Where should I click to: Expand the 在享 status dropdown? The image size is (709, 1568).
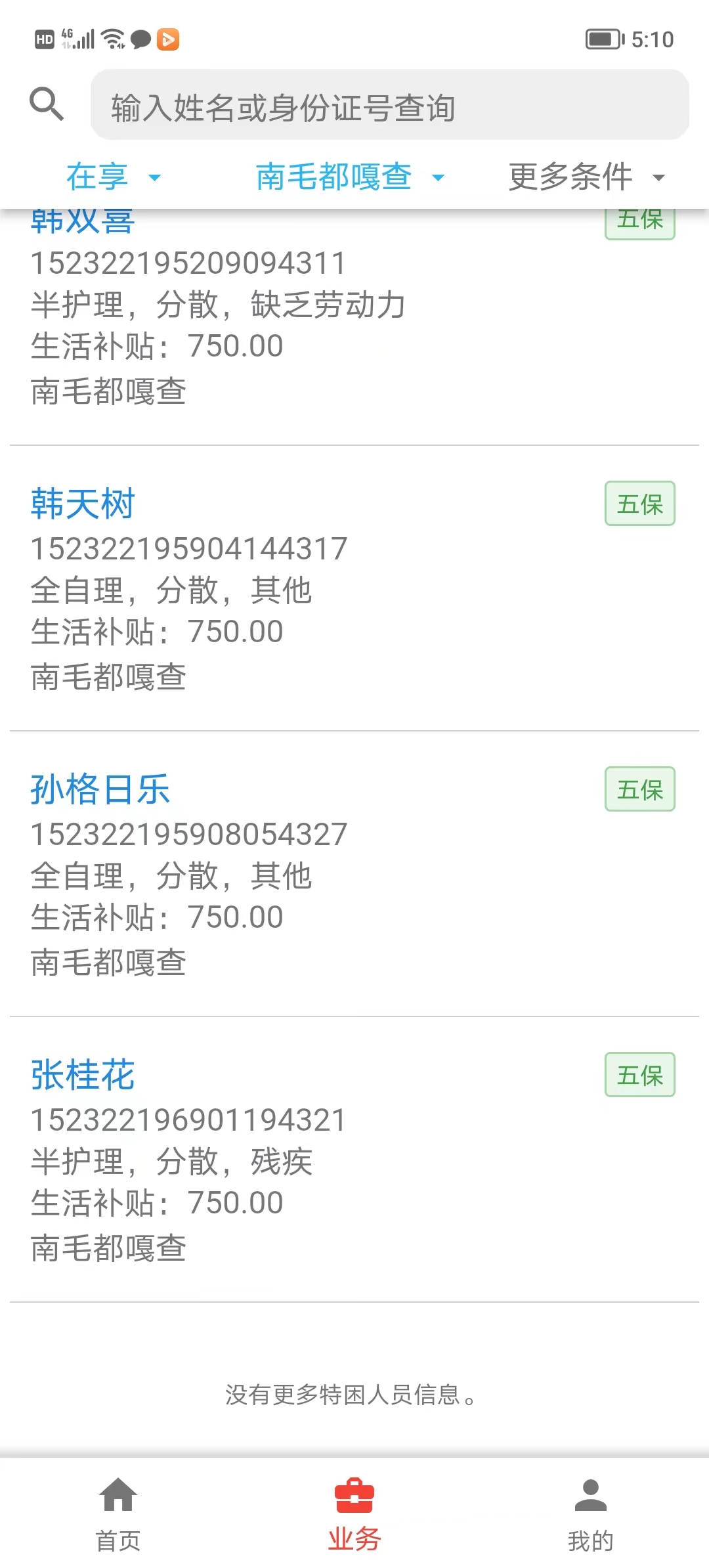[x=114, y=177]
